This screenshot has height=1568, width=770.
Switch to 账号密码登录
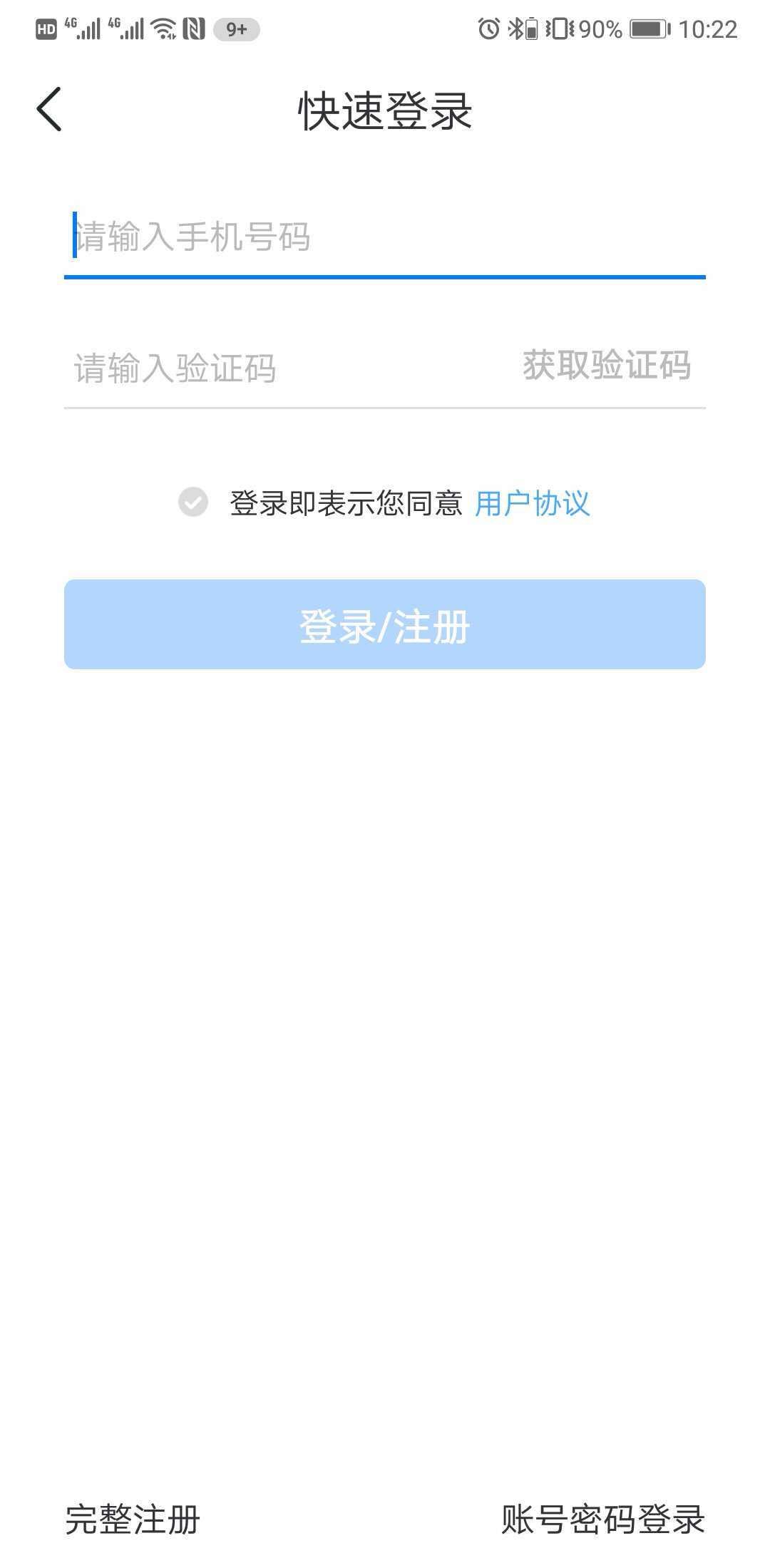point(602,1519)
